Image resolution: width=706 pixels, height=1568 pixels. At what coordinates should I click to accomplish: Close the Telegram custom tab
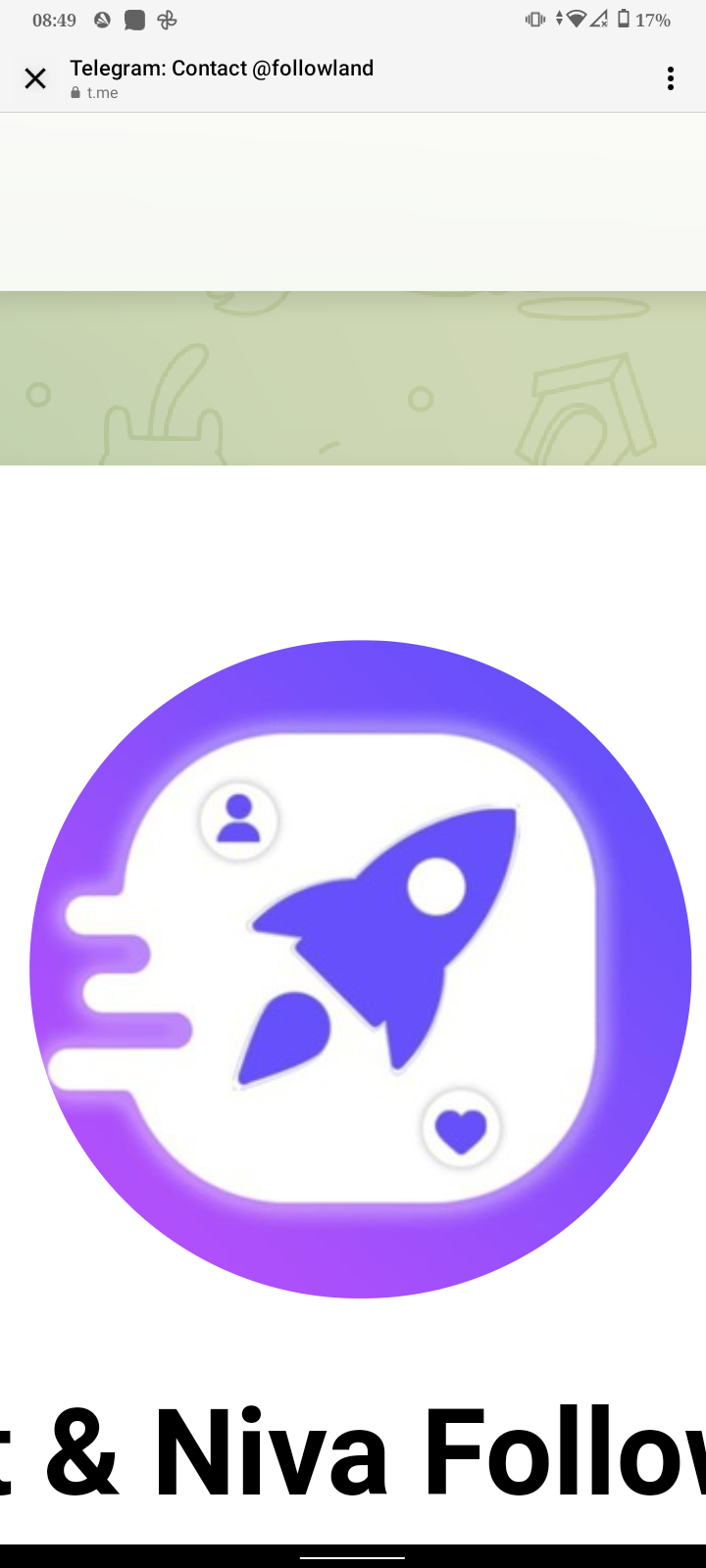[x=35, y=78]
